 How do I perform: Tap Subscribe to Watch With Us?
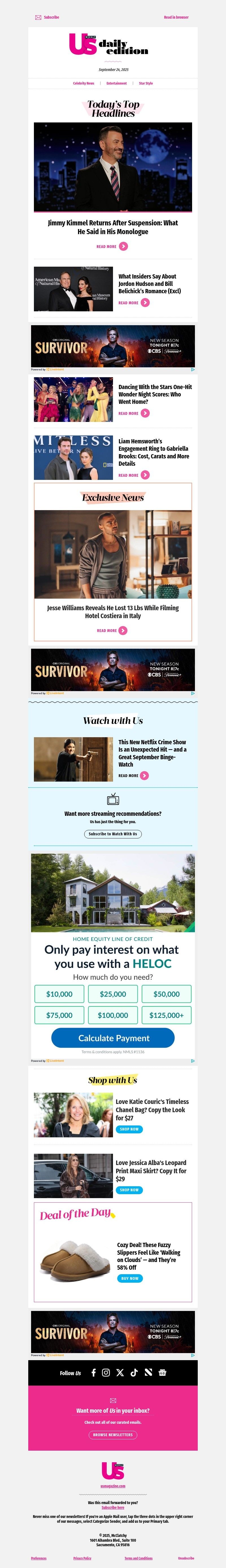pyautogui.click(x=113, y=834)
